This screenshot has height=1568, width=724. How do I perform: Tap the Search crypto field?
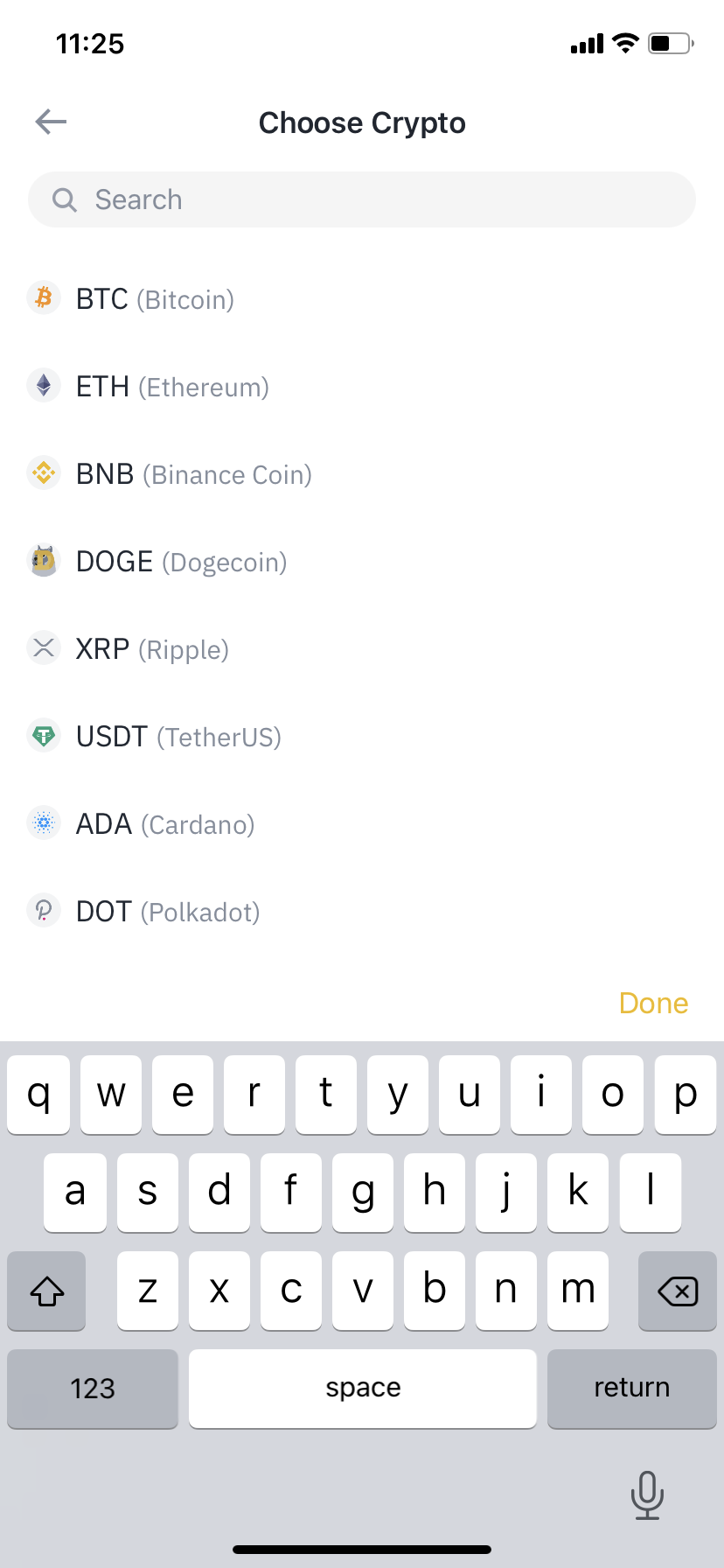coord(362,199)
